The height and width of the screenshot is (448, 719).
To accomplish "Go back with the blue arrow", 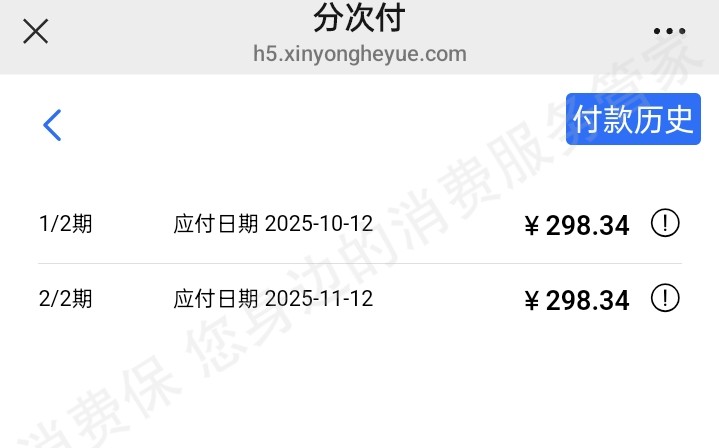I will pyautogui.click(x=53, y=124).
